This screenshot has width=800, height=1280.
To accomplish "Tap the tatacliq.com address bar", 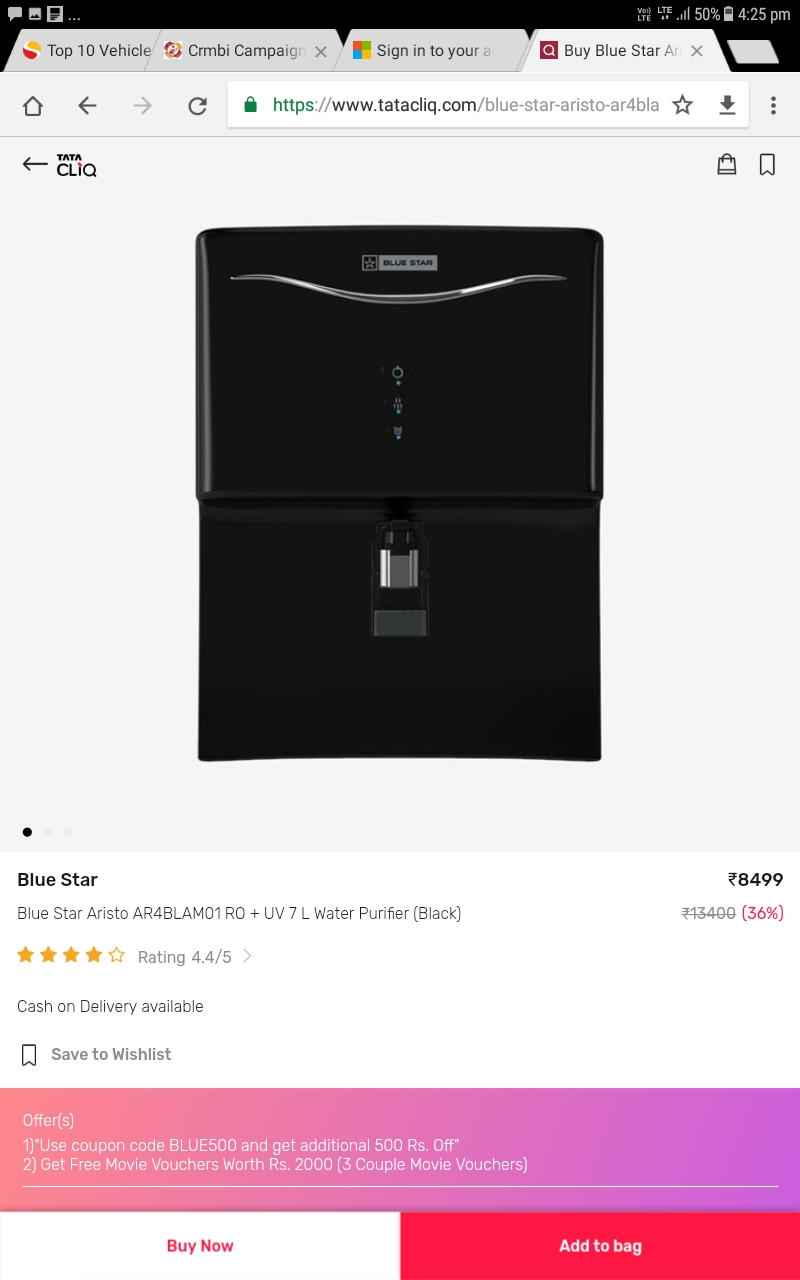I will [x=460, y=105].
